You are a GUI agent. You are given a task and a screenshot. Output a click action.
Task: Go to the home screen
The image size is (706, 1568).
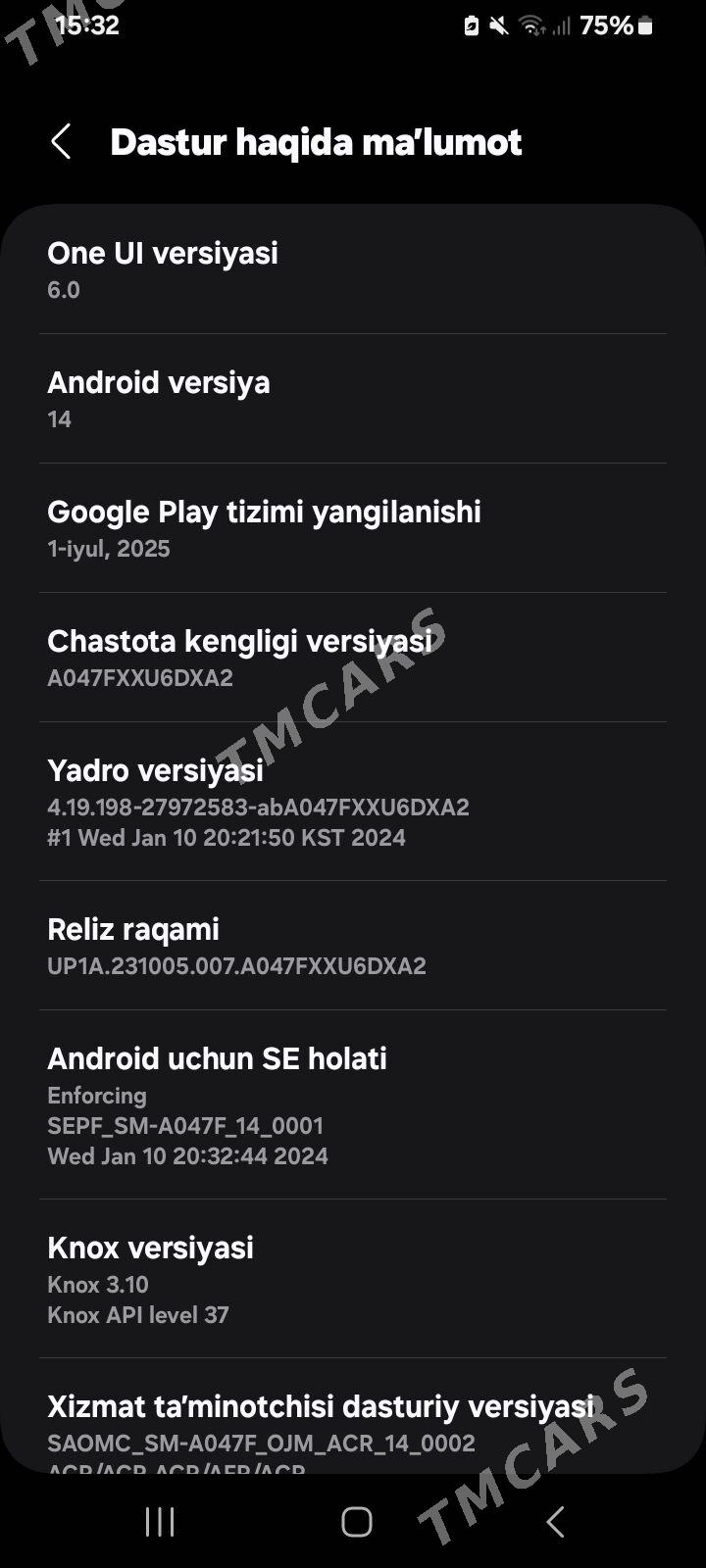tap(357, 1522)
